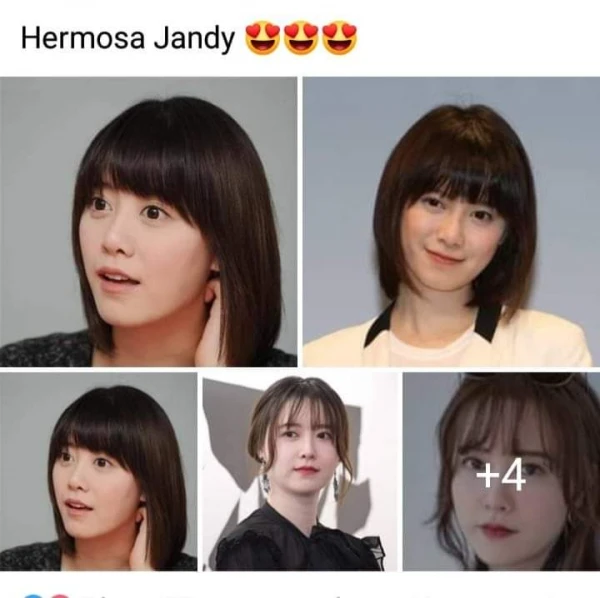The height and width of the screenshot is (598, 600).
Task: Open the small photo with hand behind ear
Action: tap(98, 472)
